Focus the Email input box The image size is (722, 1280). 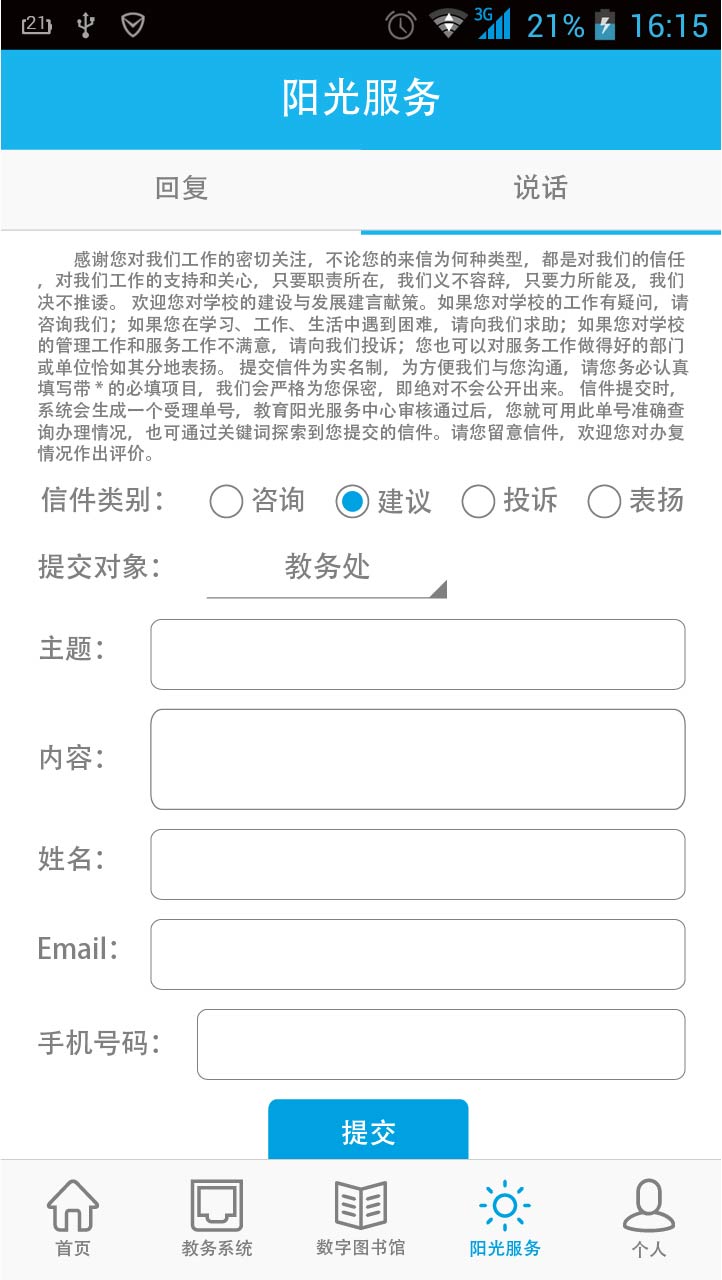point(417,954)
